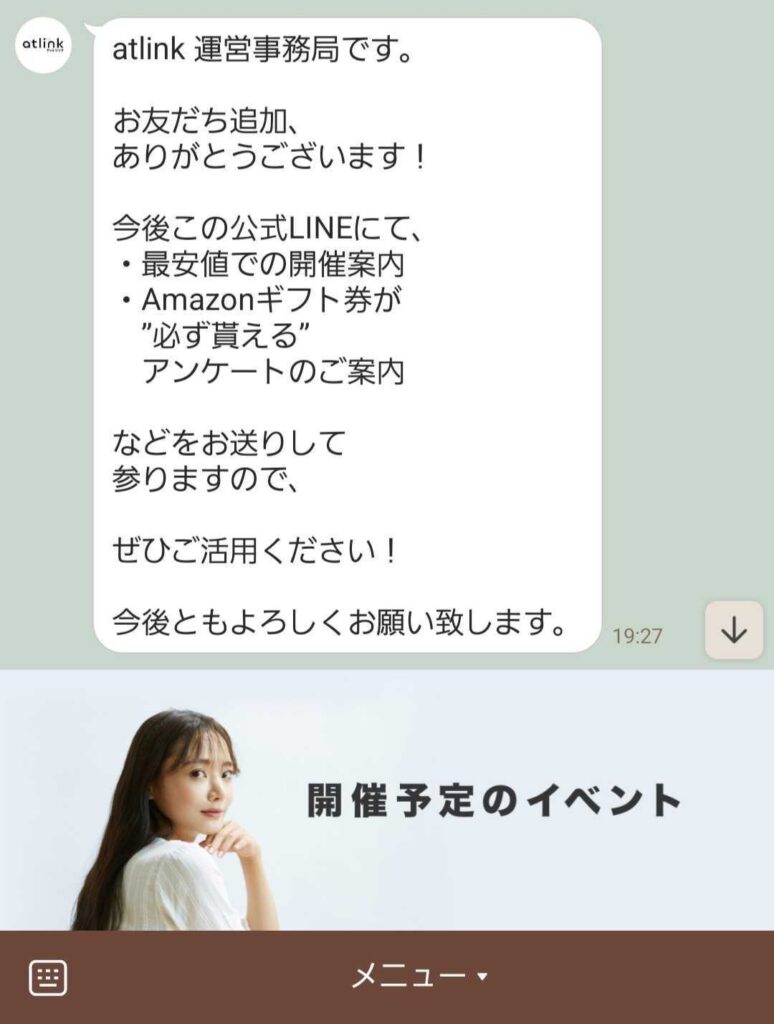
Task: Collapse the メニュー bar
Action: tap(419, 977)
